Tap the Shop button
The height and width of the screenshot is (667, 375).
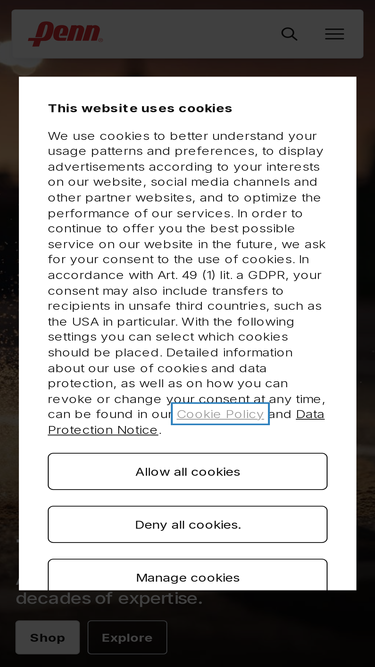tap(48, 637)
